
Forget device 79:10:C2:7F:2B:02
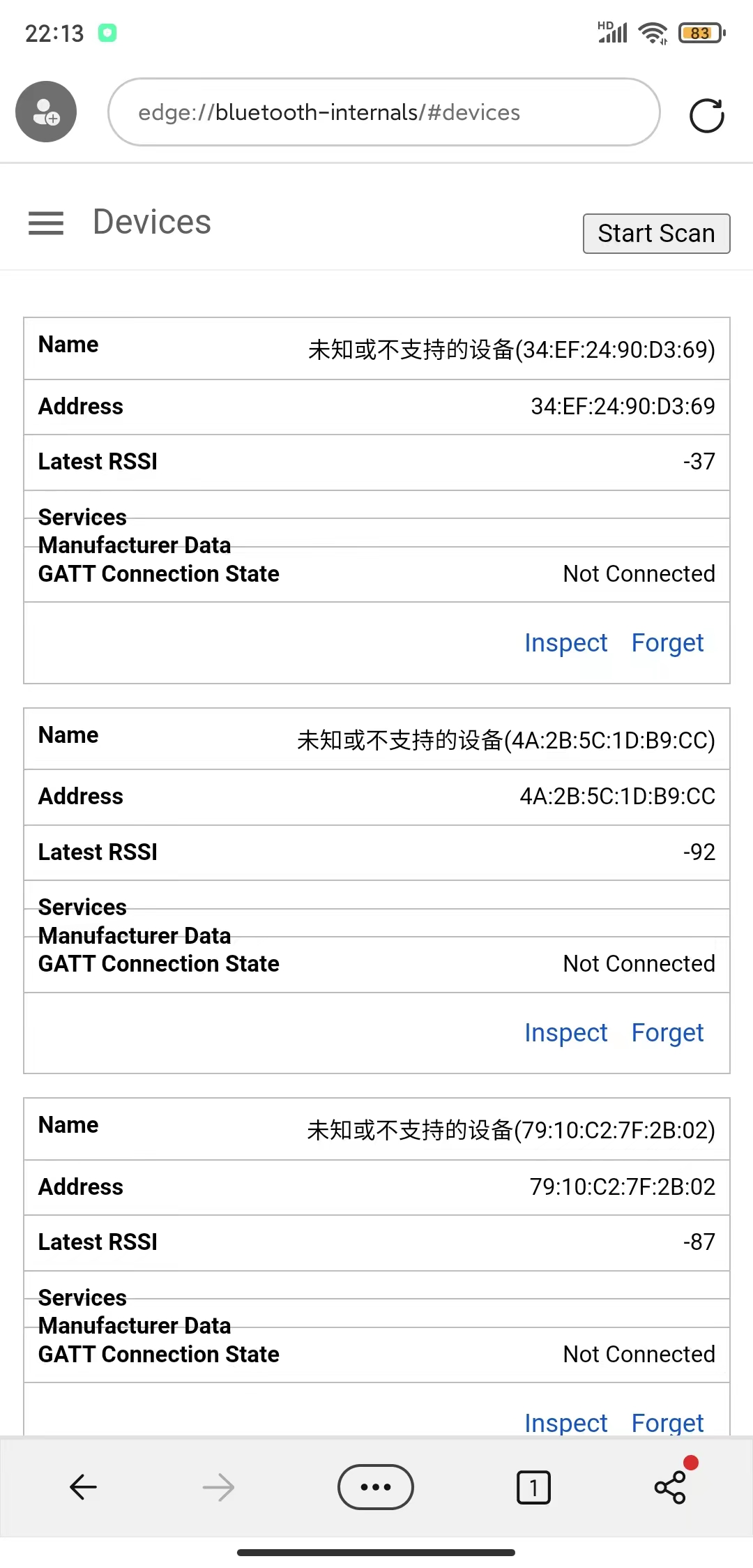click(667, 1422)
